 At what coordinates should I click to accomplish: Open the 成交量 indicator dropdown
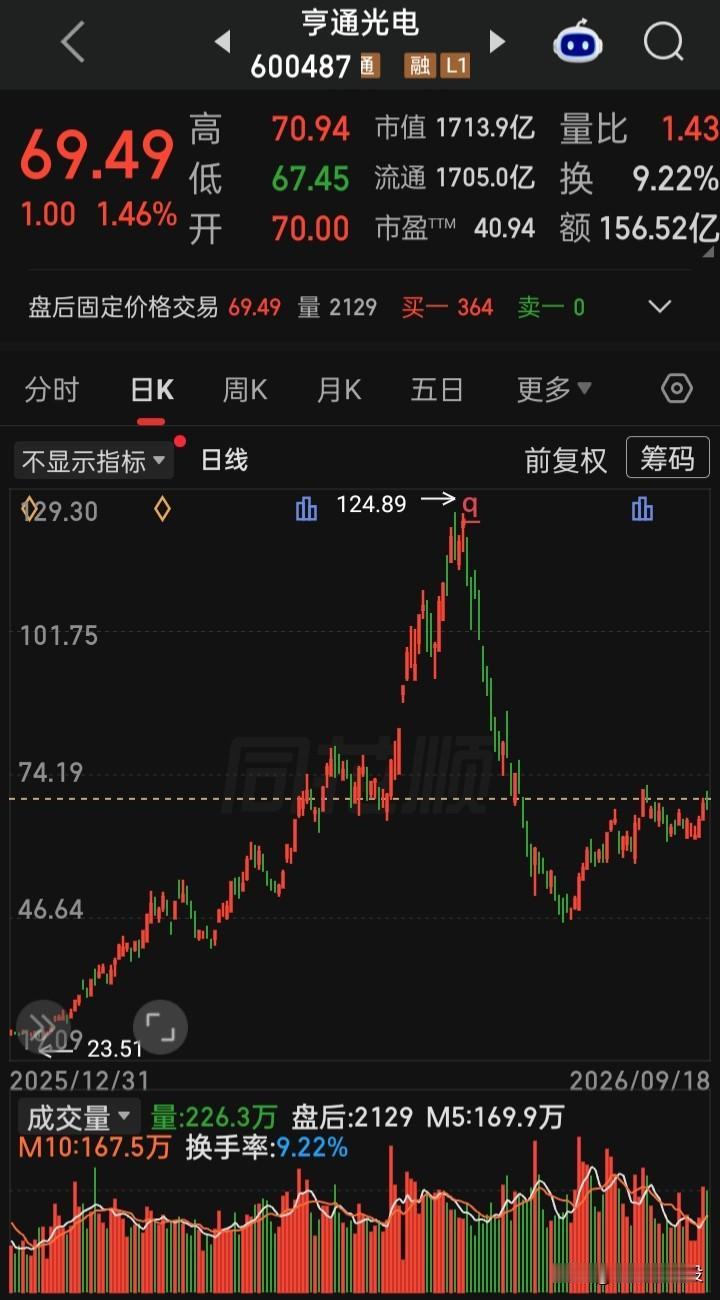tap(78, 1116)
